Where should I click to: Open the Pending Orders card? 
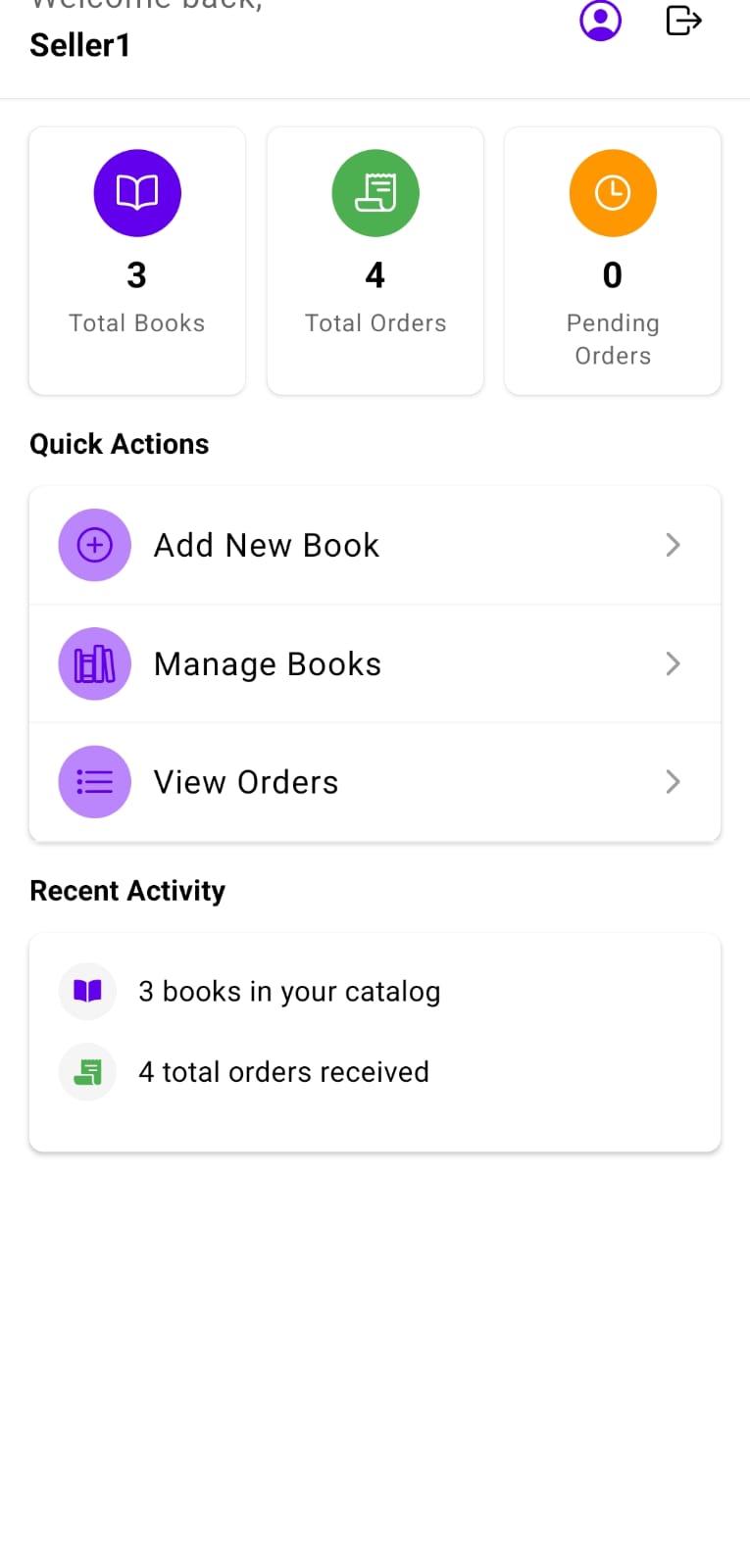click(x=613, y=261)
